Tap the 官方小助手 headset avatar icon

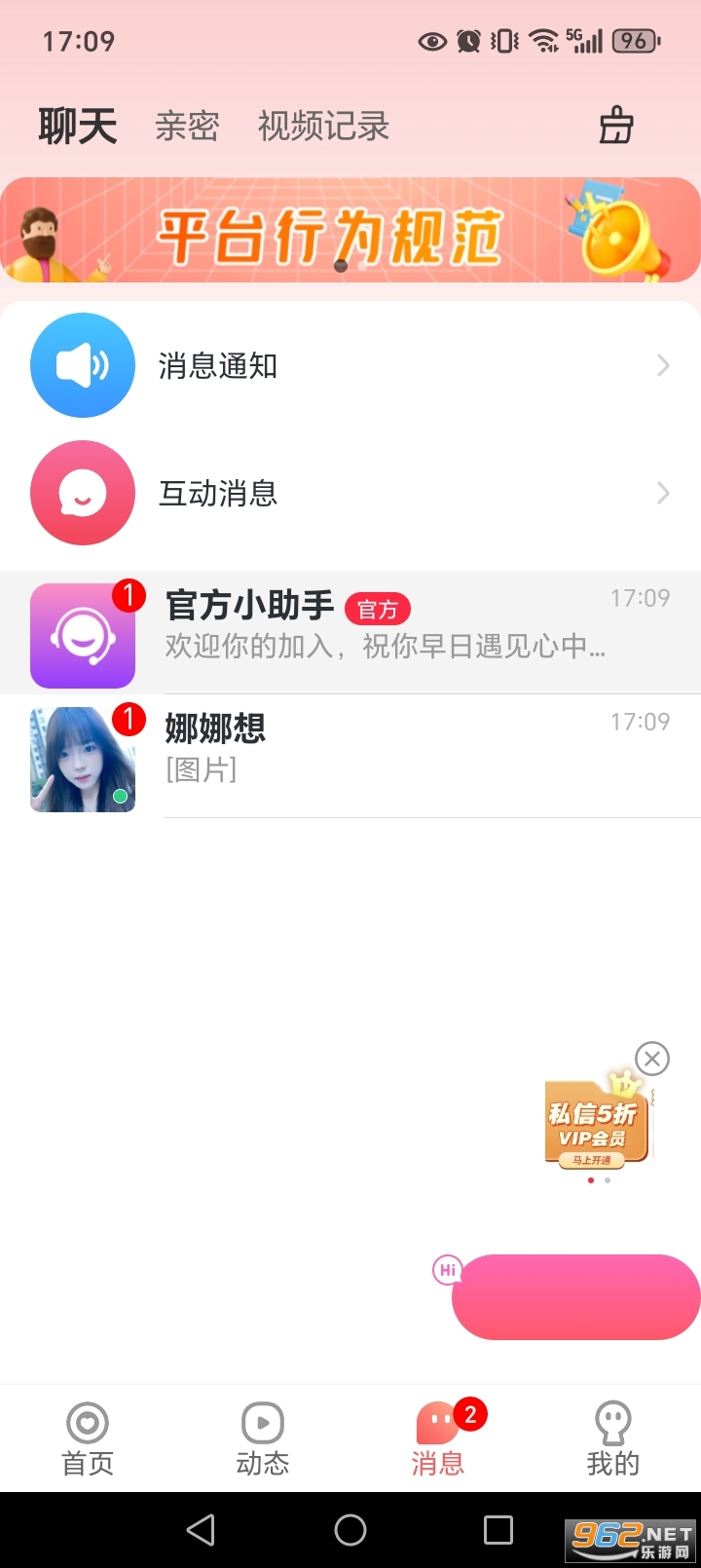pyautogui.click(x=82, y=634)
